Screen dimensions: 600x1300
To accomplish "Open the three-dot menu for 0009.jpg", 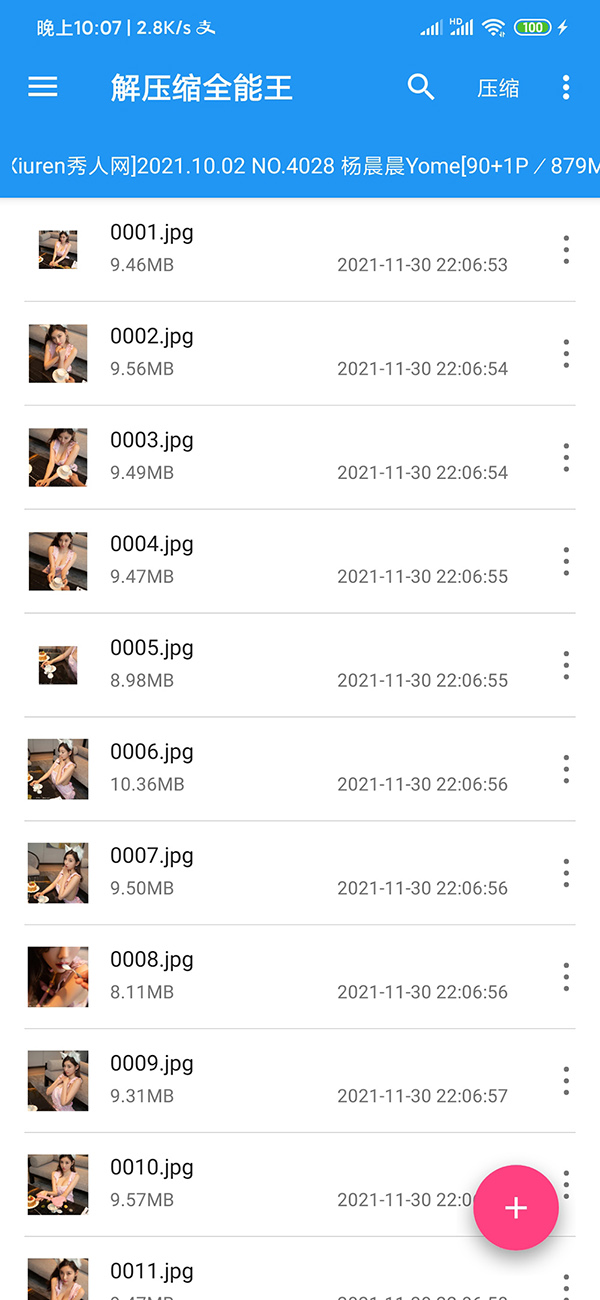I will pos(566,1081).
